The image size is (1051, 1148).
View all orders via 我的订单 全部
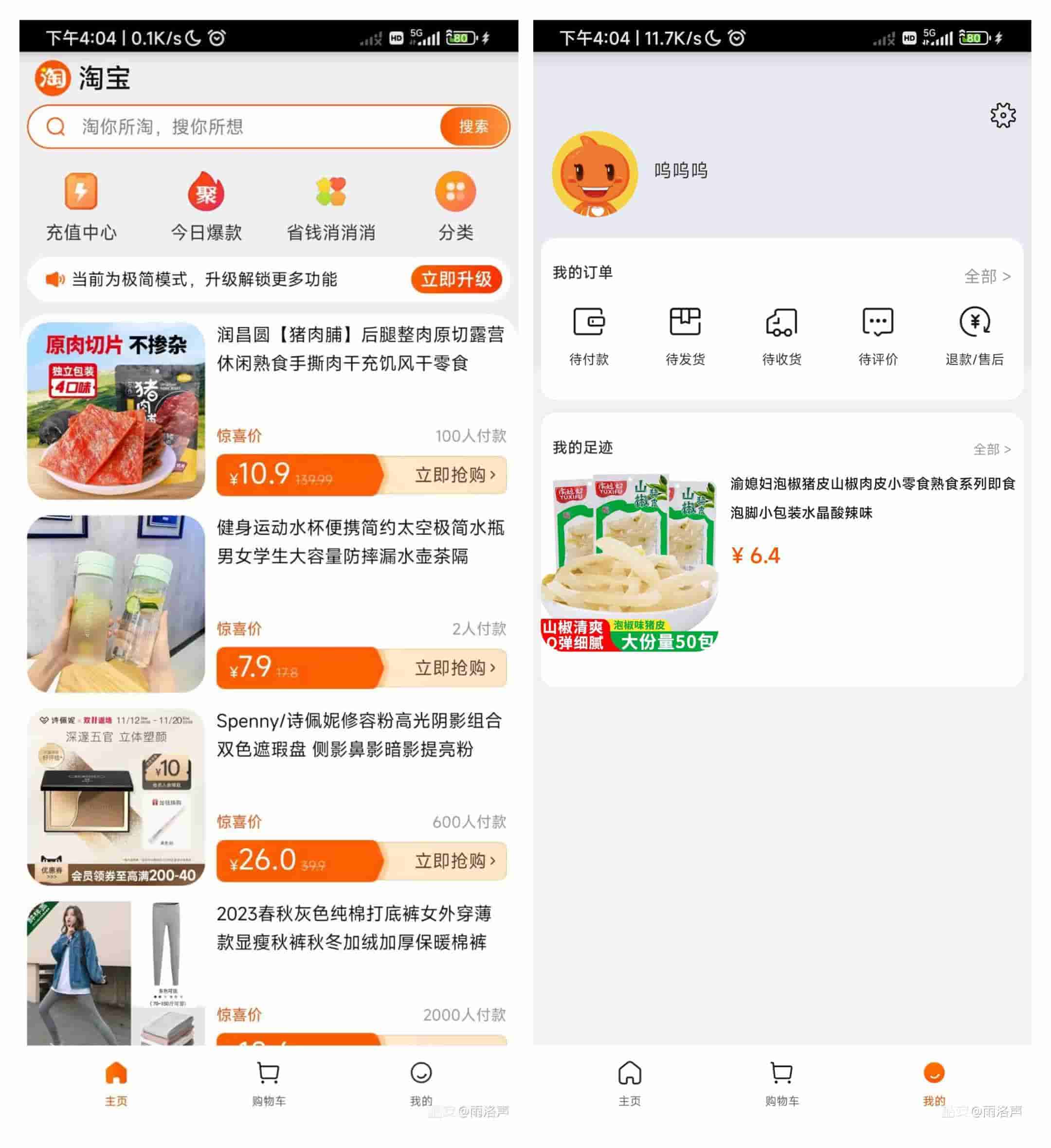(x=987, y=277)
